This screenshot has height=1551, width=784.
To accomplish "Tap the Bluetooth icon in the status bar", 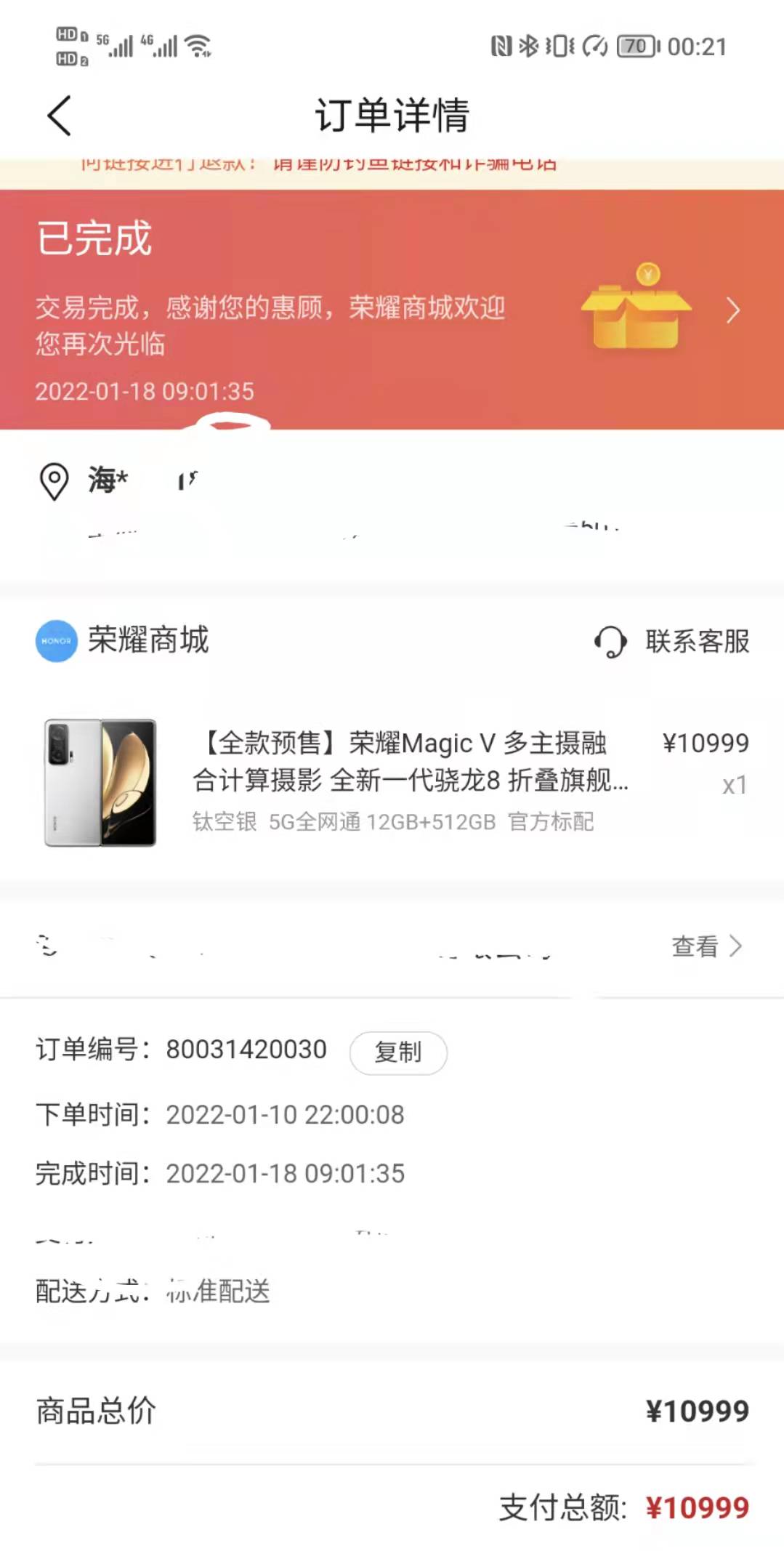I will tap(528, 45).
